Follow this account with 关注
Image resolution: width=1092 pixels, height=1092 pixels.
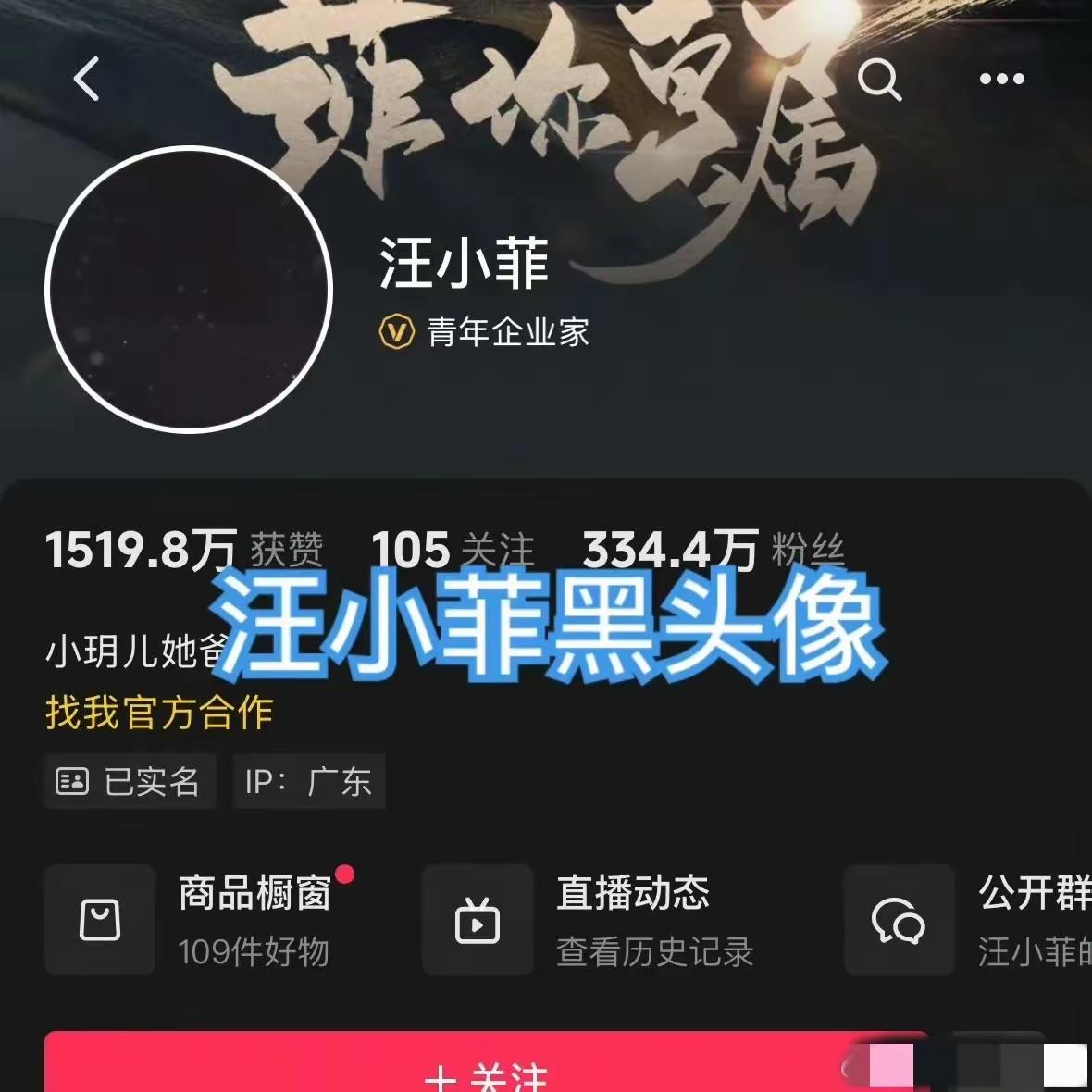tap(486, 1073)
